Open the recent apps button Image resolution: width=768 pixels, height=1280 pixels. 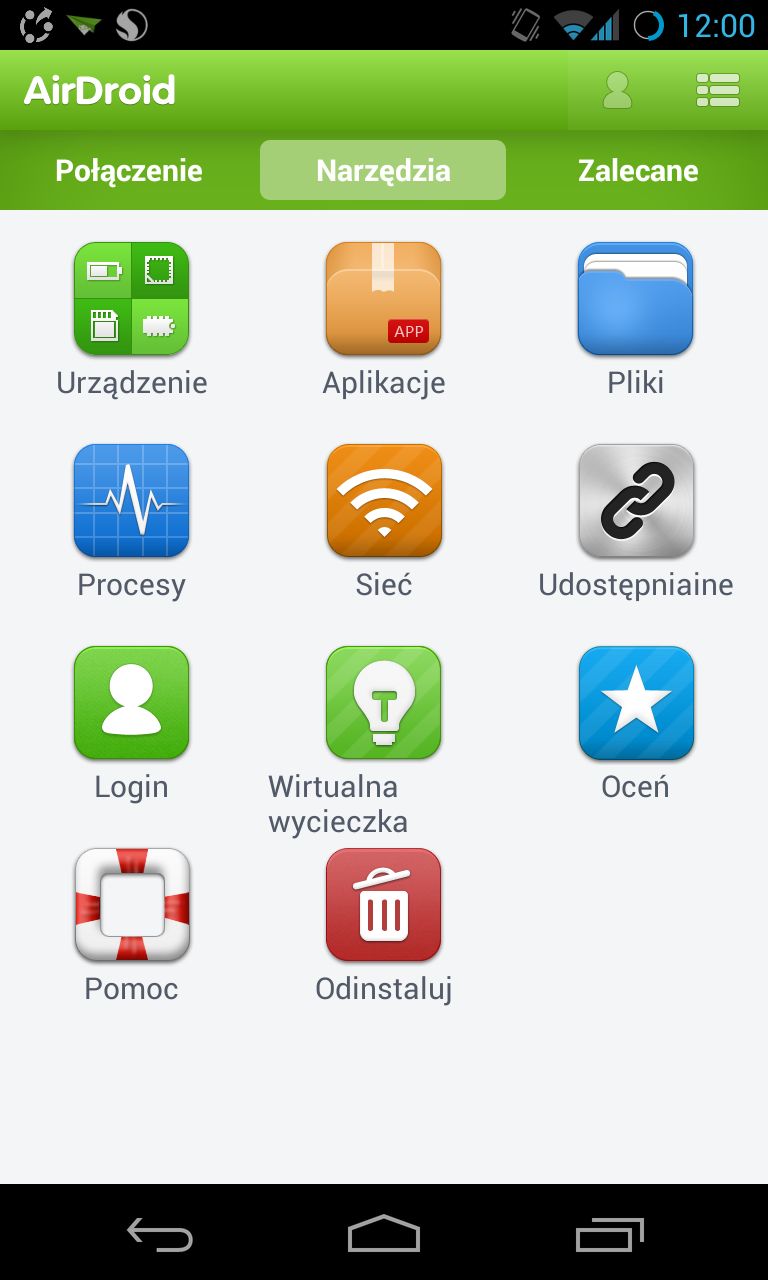610,1235
